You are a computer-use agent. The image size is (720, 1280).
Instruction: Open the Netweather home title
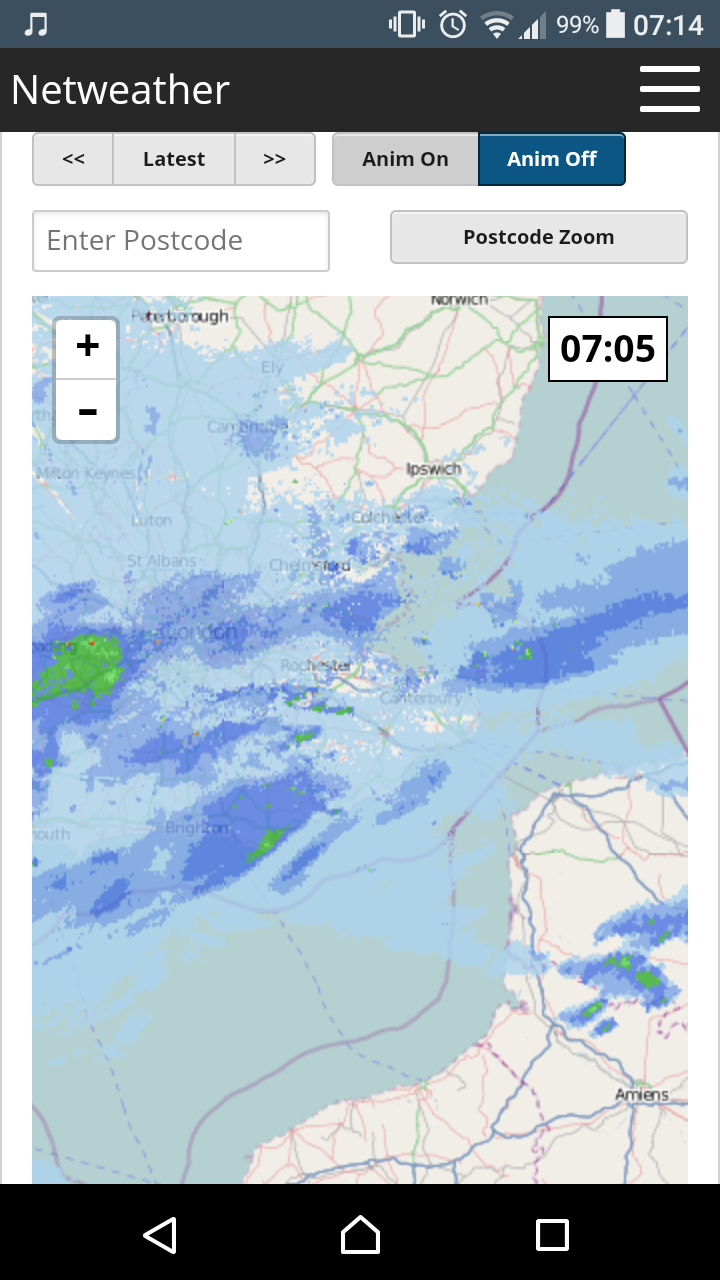click(120, 90)
